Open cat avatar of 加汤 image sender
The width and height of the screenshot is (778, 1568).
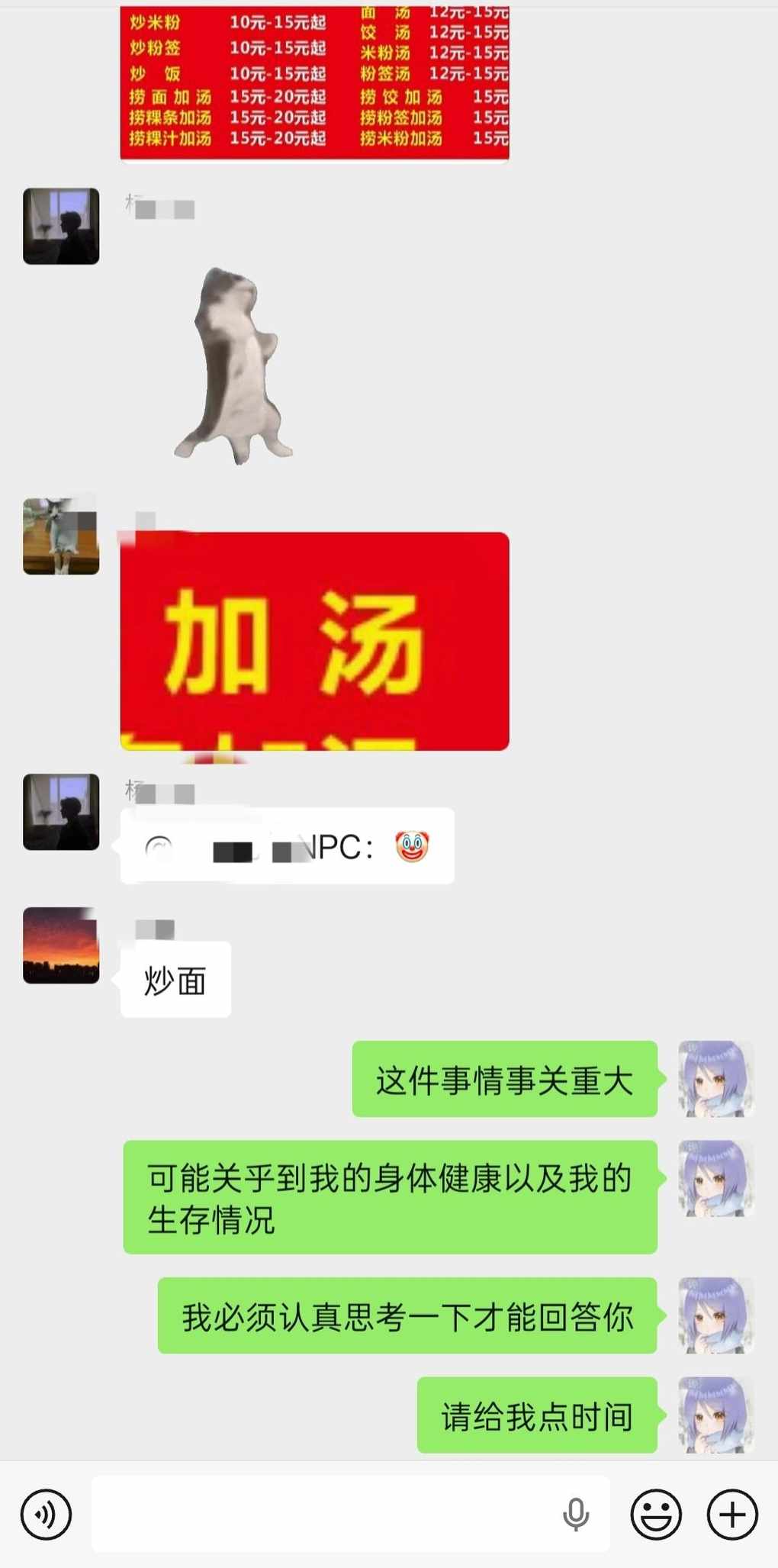click(61, 536)
